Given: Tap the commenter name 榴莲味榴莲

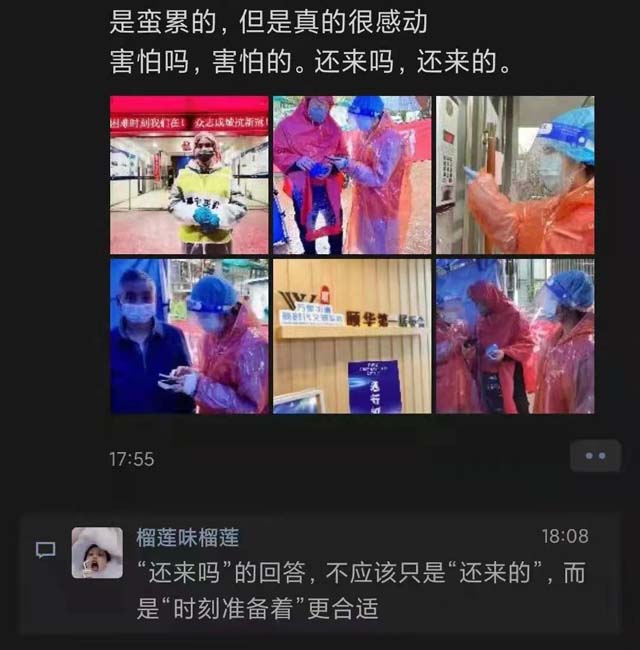Looking at the screenshot, I should 187,537.
